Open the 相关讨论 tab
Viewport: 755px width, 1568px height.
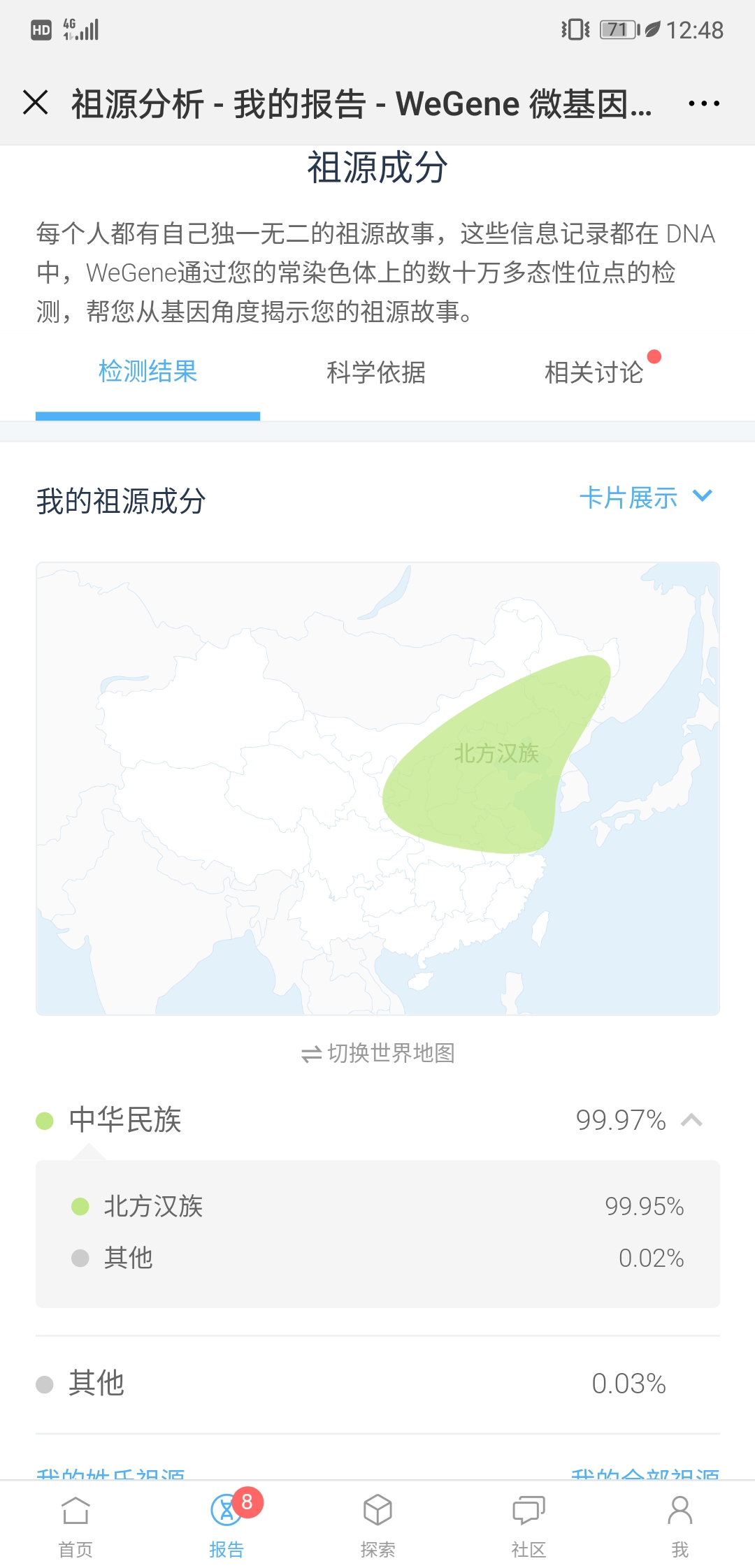click(x=594, y=372)
